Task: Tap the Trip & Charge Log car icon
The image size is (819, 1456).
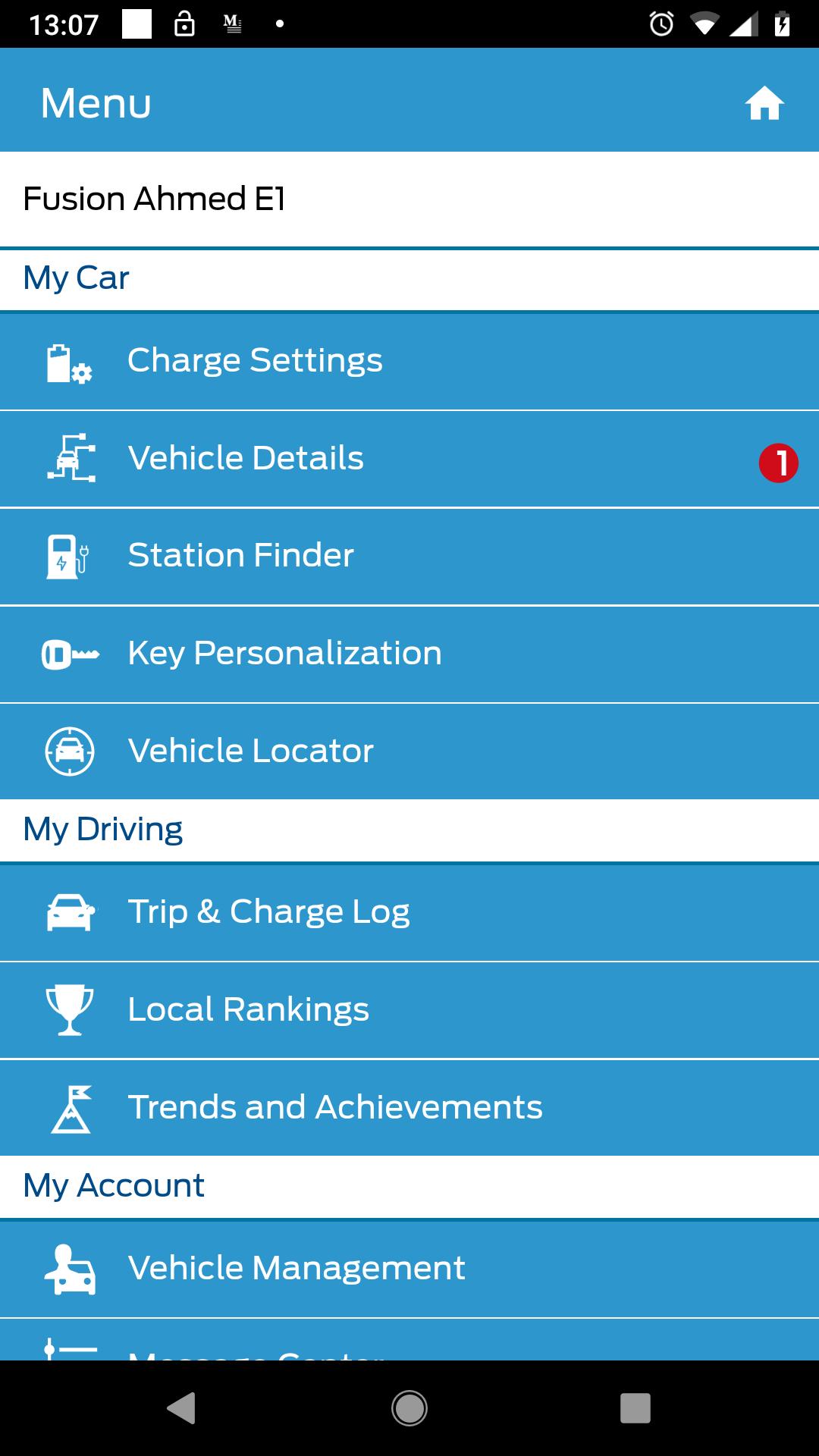Action: [71, 912]
